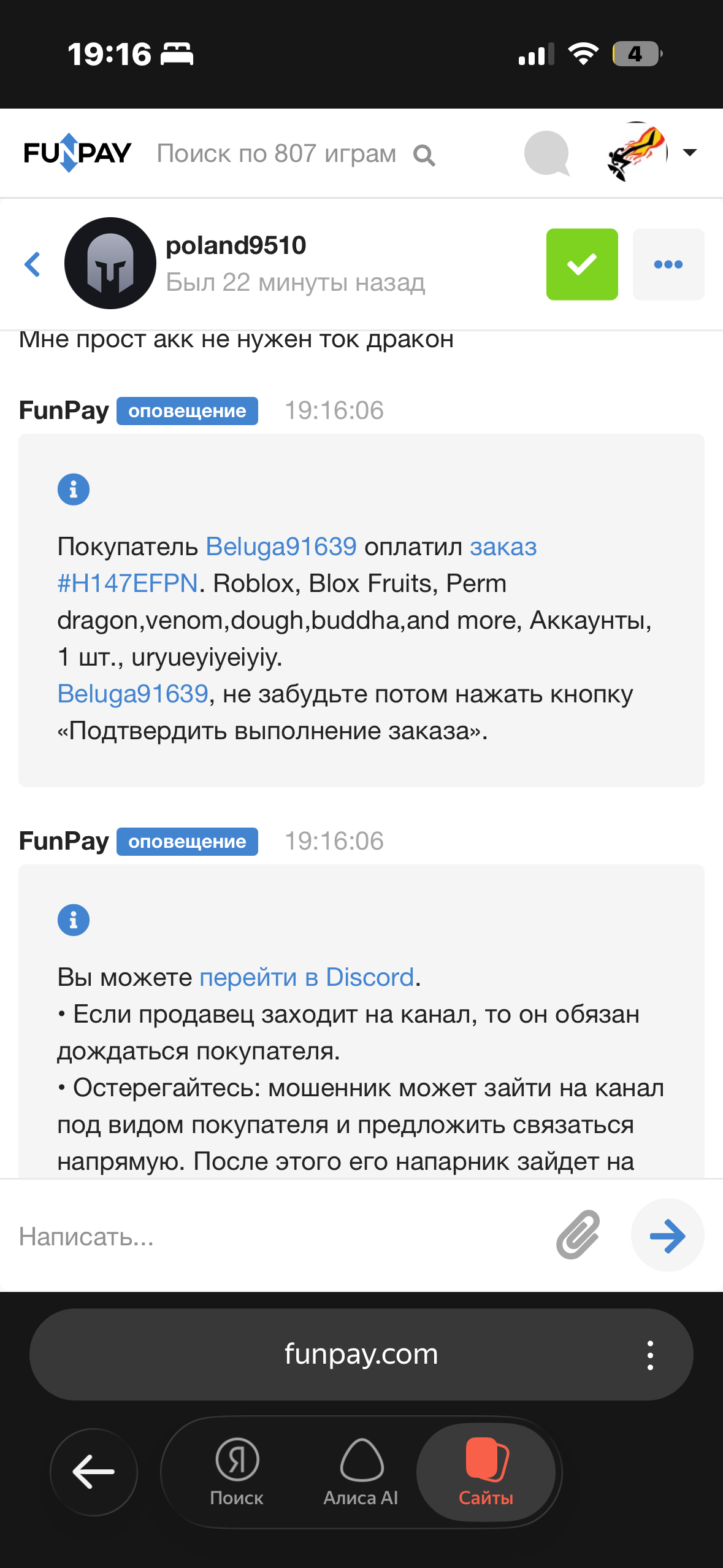This screenshot has width=723, height=1568.
Task: Tap the search field for 807 games
Action: click(x=296, y=154)
